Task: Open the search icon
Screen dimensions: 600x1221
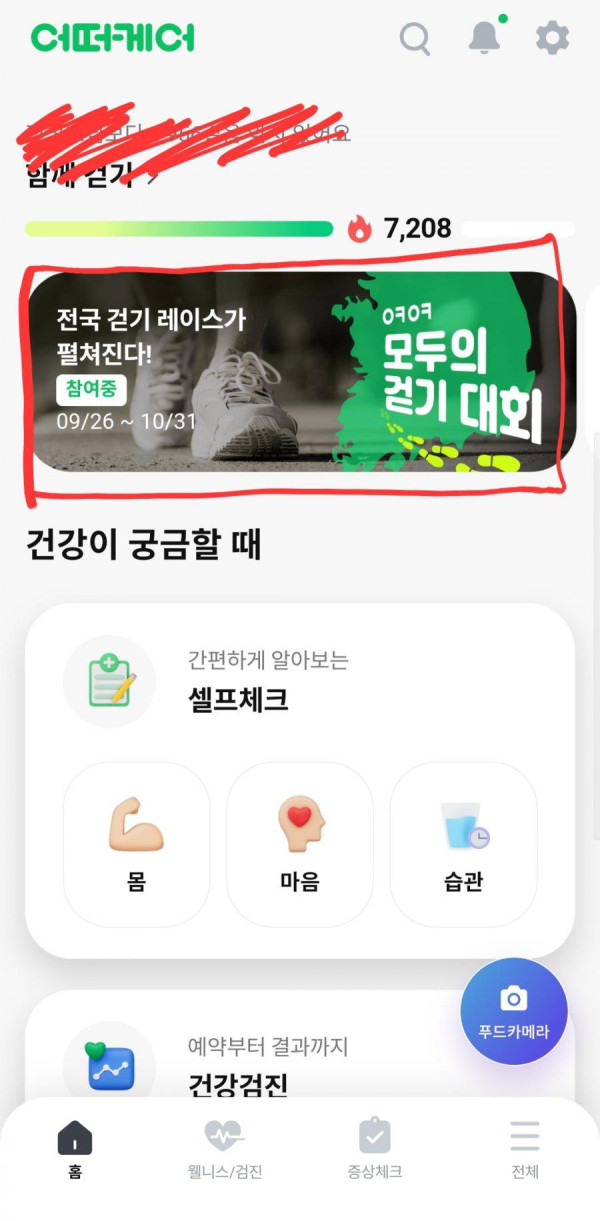Action: [x=415, y=39]
